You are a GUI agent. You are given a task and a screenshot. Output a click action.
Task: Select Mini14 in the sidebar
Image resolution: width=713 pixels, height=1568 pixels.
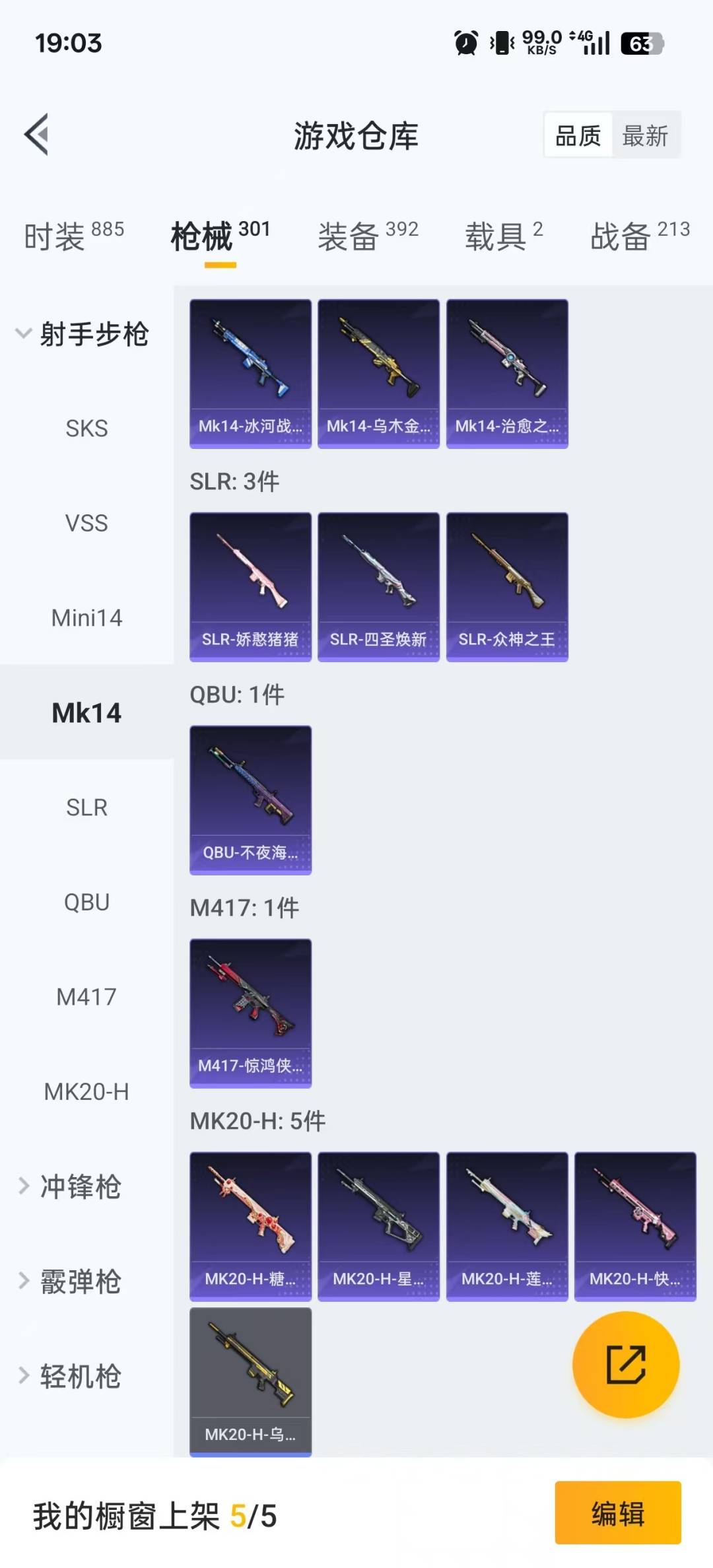click(86, 618)
